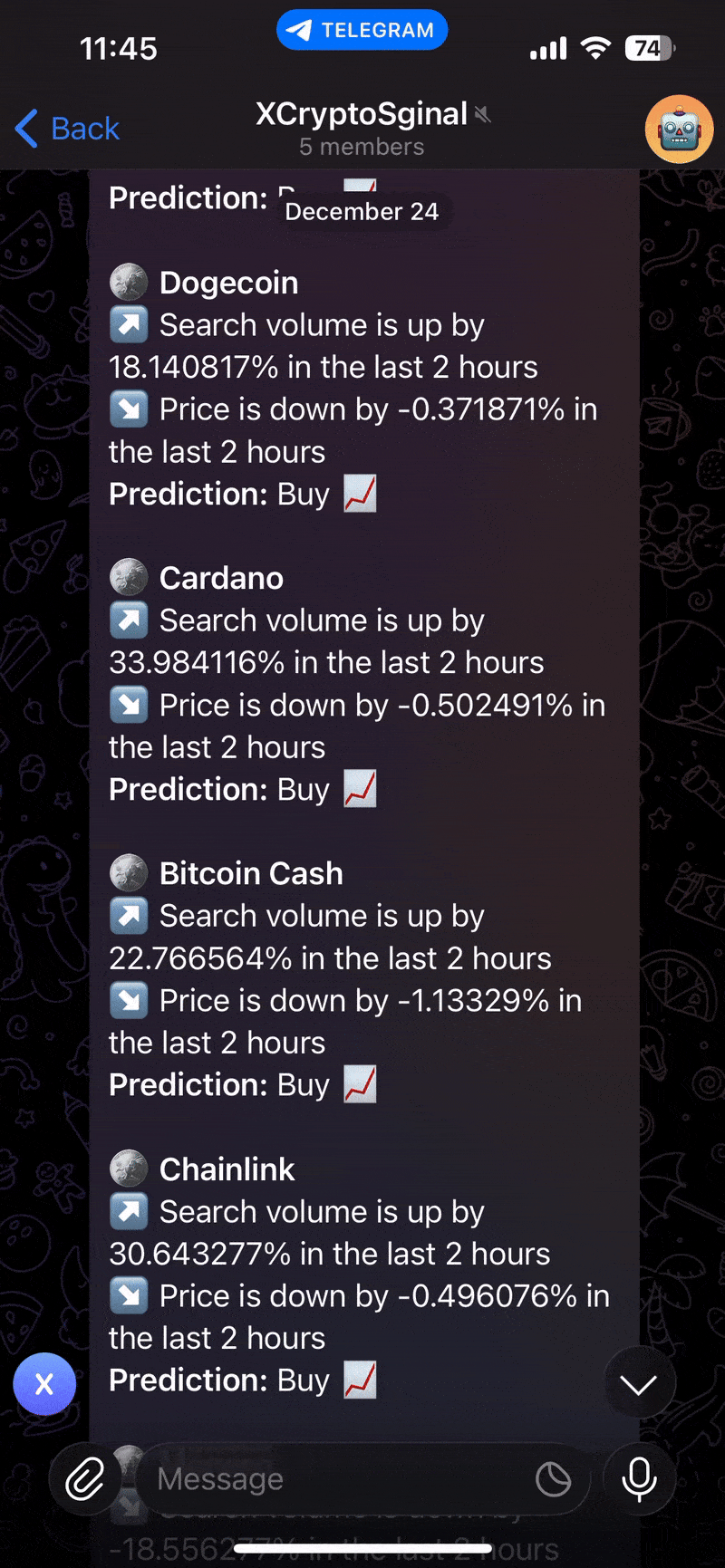Tap the Message input field
Image resolution: width=725 pixels, height=1568 pixels.
point(317,1478)
